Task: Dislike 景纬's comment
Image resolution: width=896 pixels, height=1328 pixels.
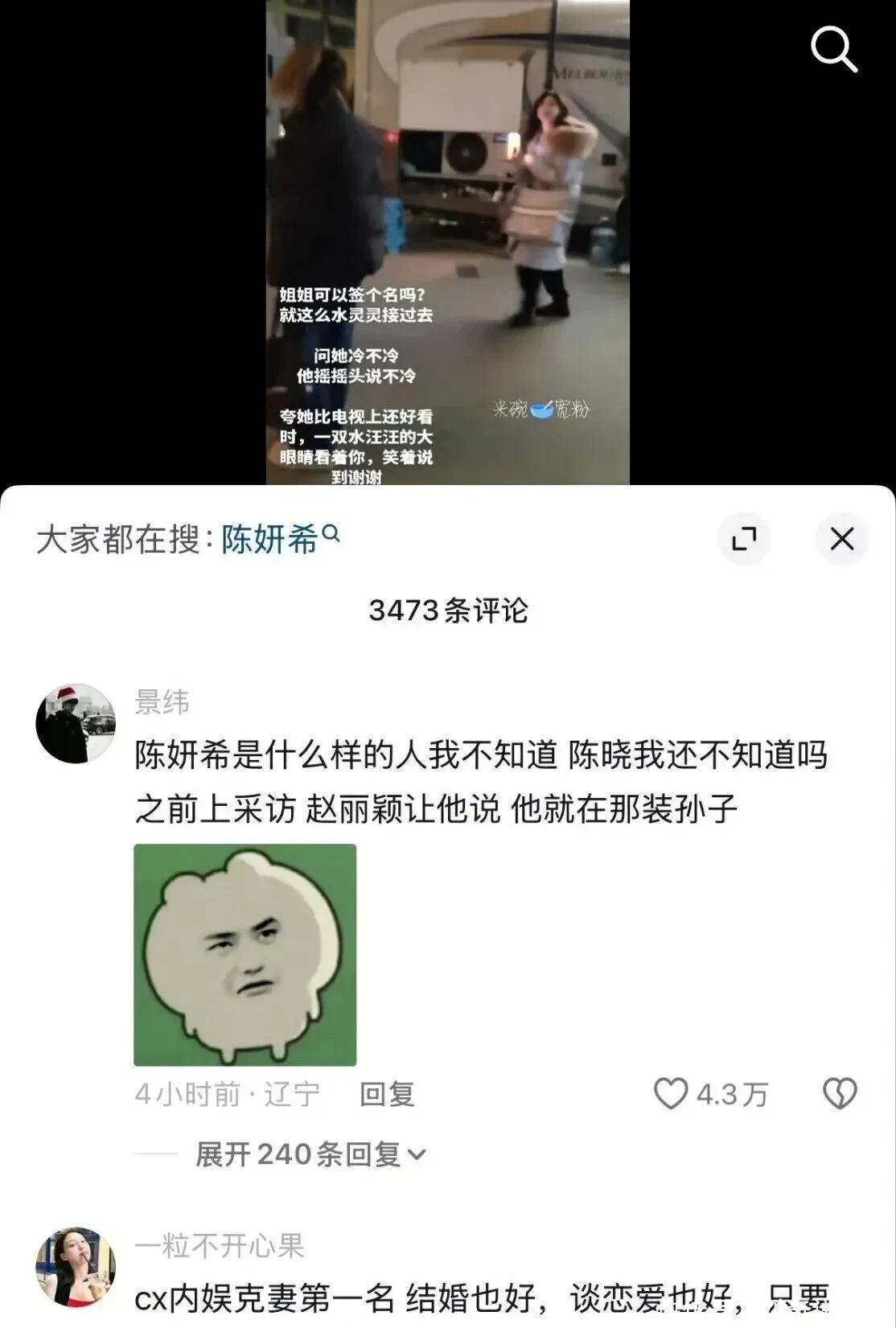Action: [x=840, y=1094]
